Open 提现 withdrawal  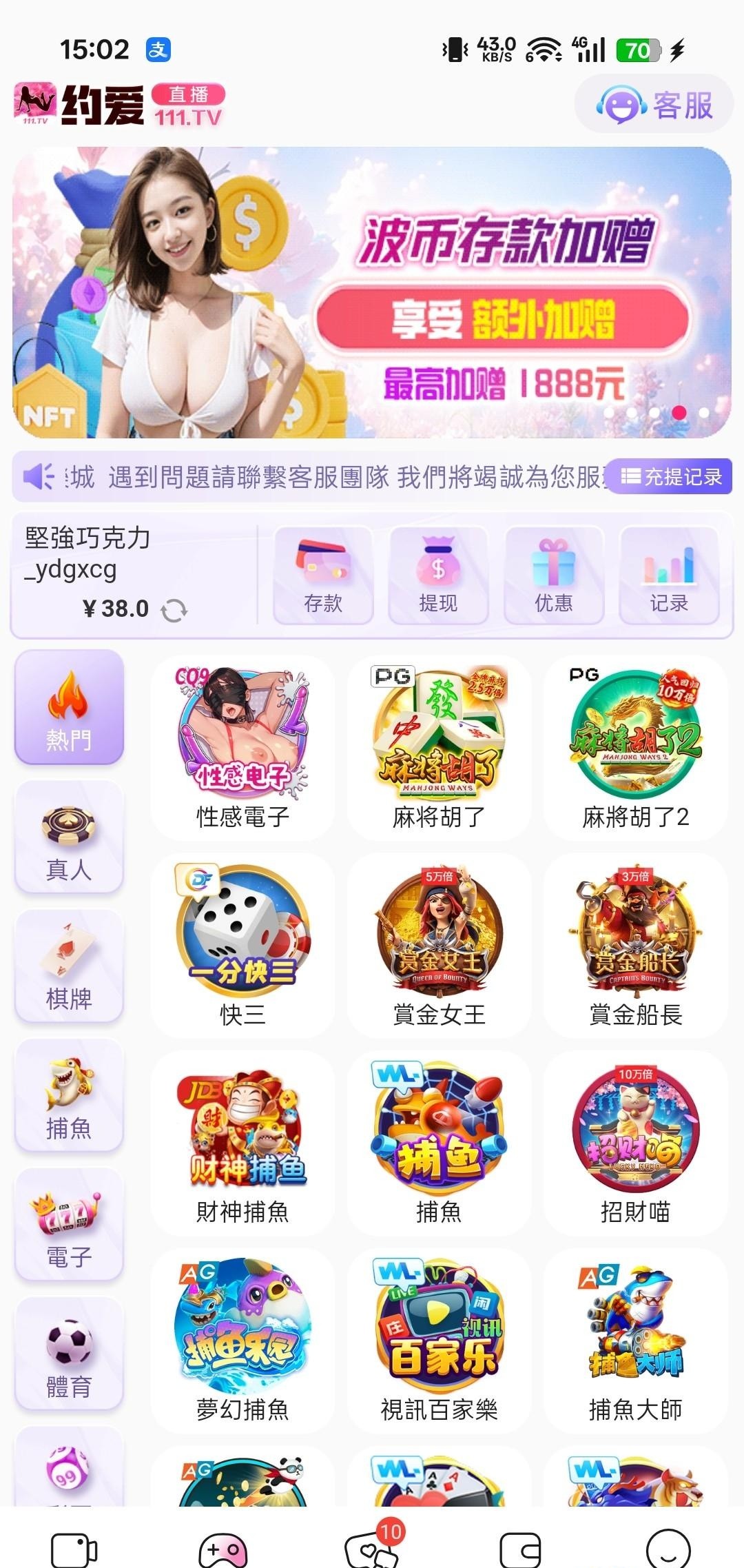[438, 576]
